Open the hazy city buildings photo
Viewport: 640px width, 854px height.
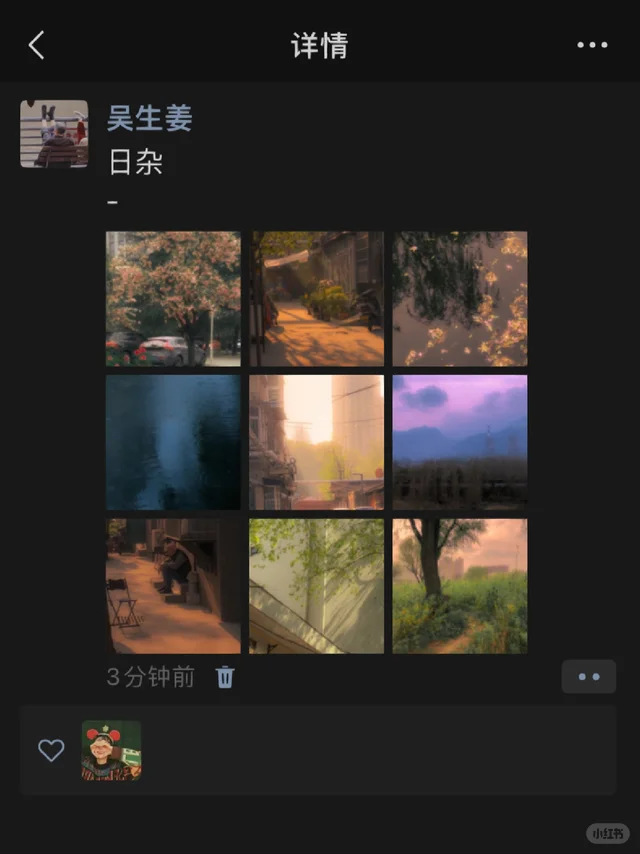pyautogui.click(x=316, y=442)
